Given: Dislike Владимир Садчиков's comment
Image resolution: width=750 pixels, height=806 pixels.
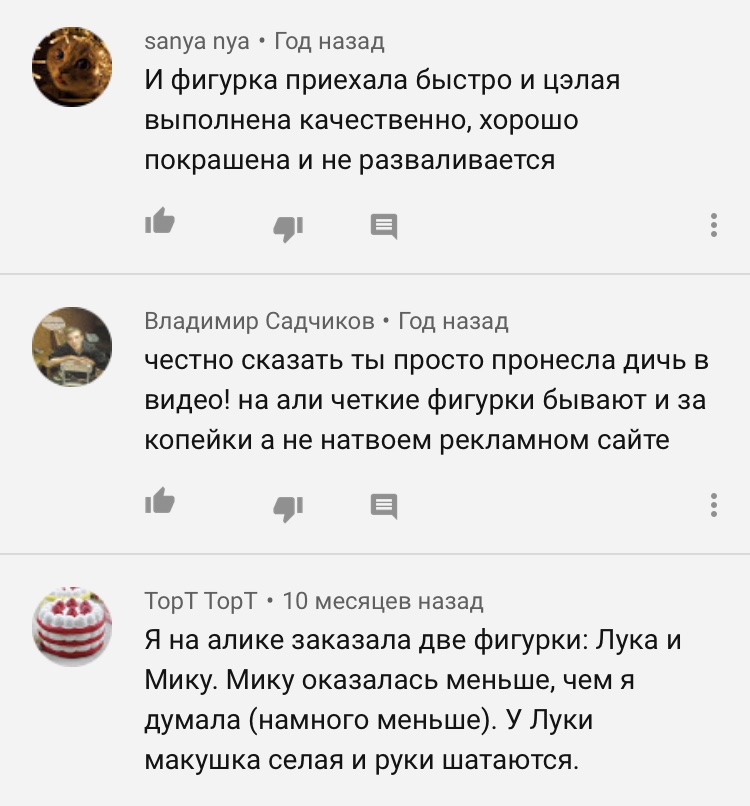Looking at the screenshot, I should tap(287, 506).
